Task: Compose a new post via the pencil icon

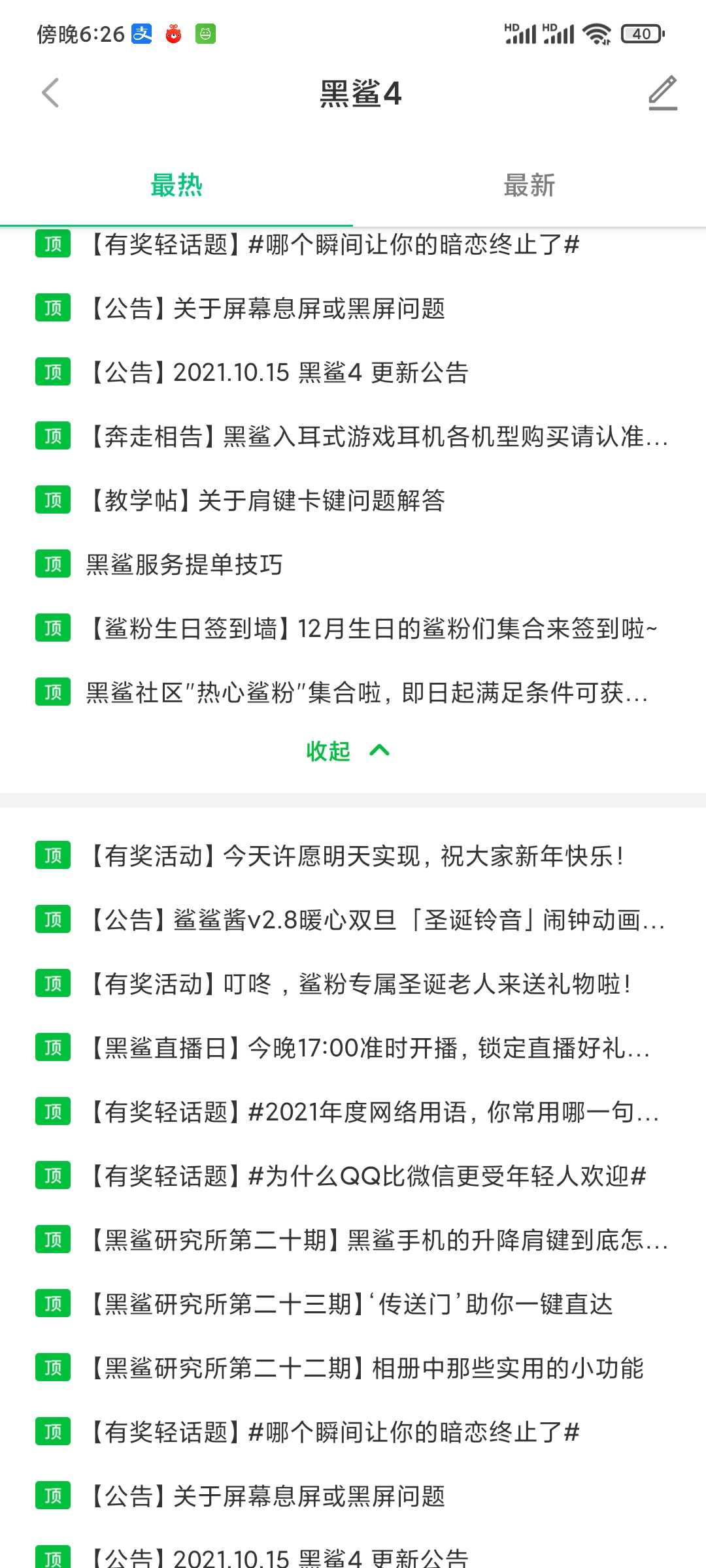Action: click(662, 93)
